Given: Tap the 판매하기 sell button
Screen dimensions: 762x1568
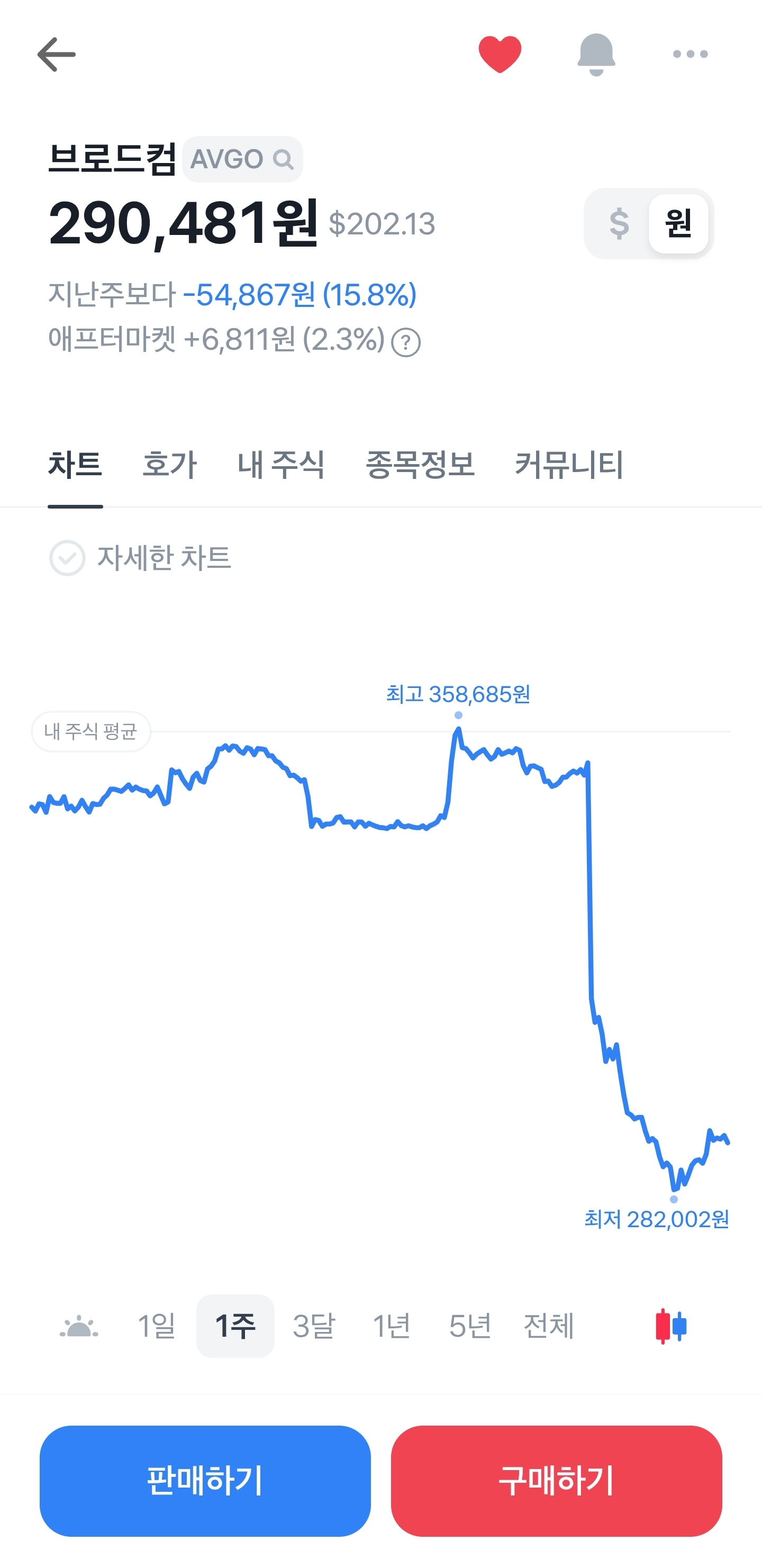Looking at the screenshot, I should (205, 1480).
